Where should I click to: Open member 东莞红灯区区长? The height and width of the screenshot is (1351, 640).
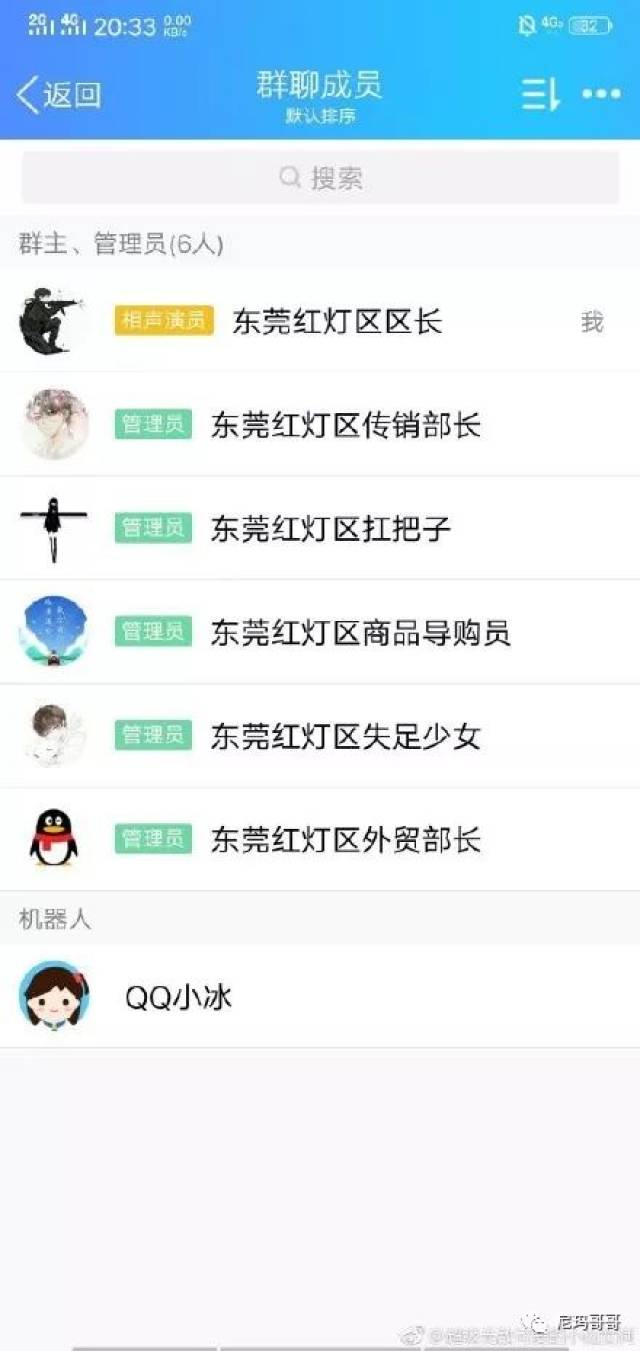click(336, 322)
